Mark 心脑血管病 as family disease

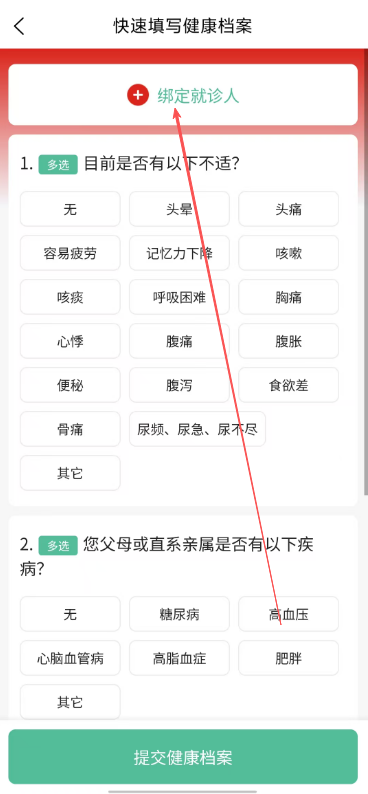70,658
